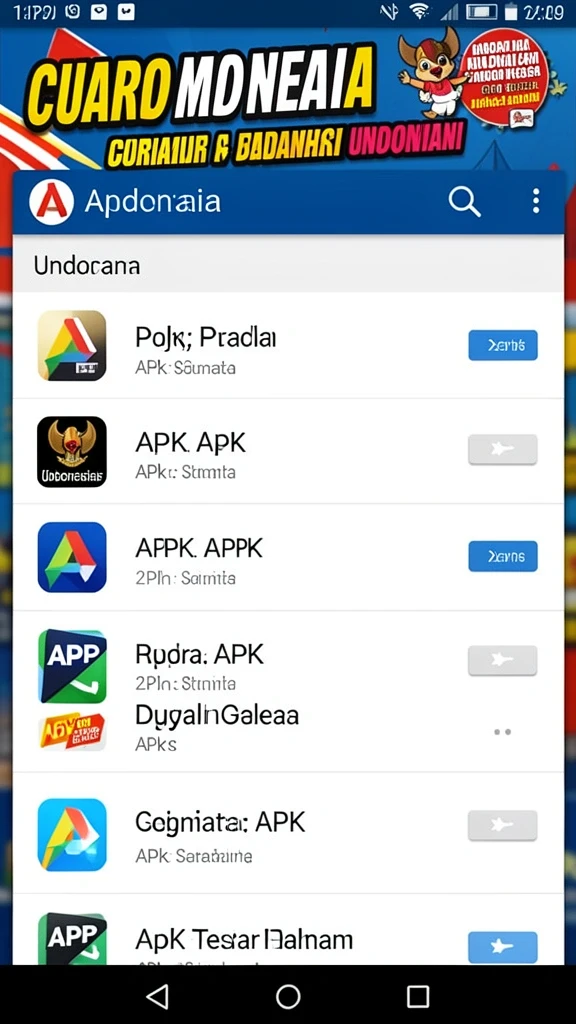Viewport: 576px width, 1024px height.
Task: Tap the gray button beside Gognlata: APK
Action: [503, 825]
